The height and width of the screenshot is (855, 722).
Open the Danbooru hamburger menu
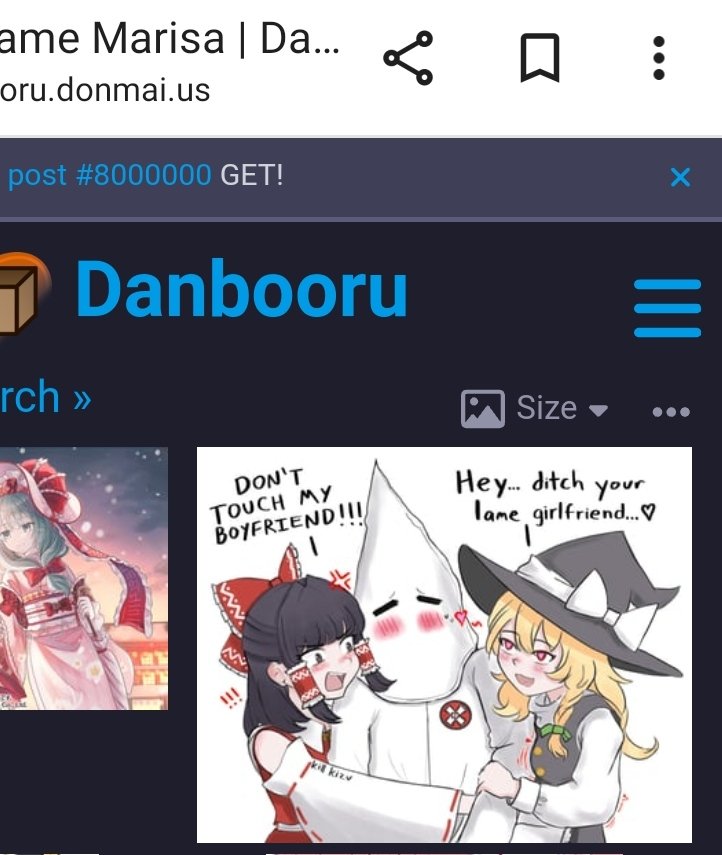667,309
